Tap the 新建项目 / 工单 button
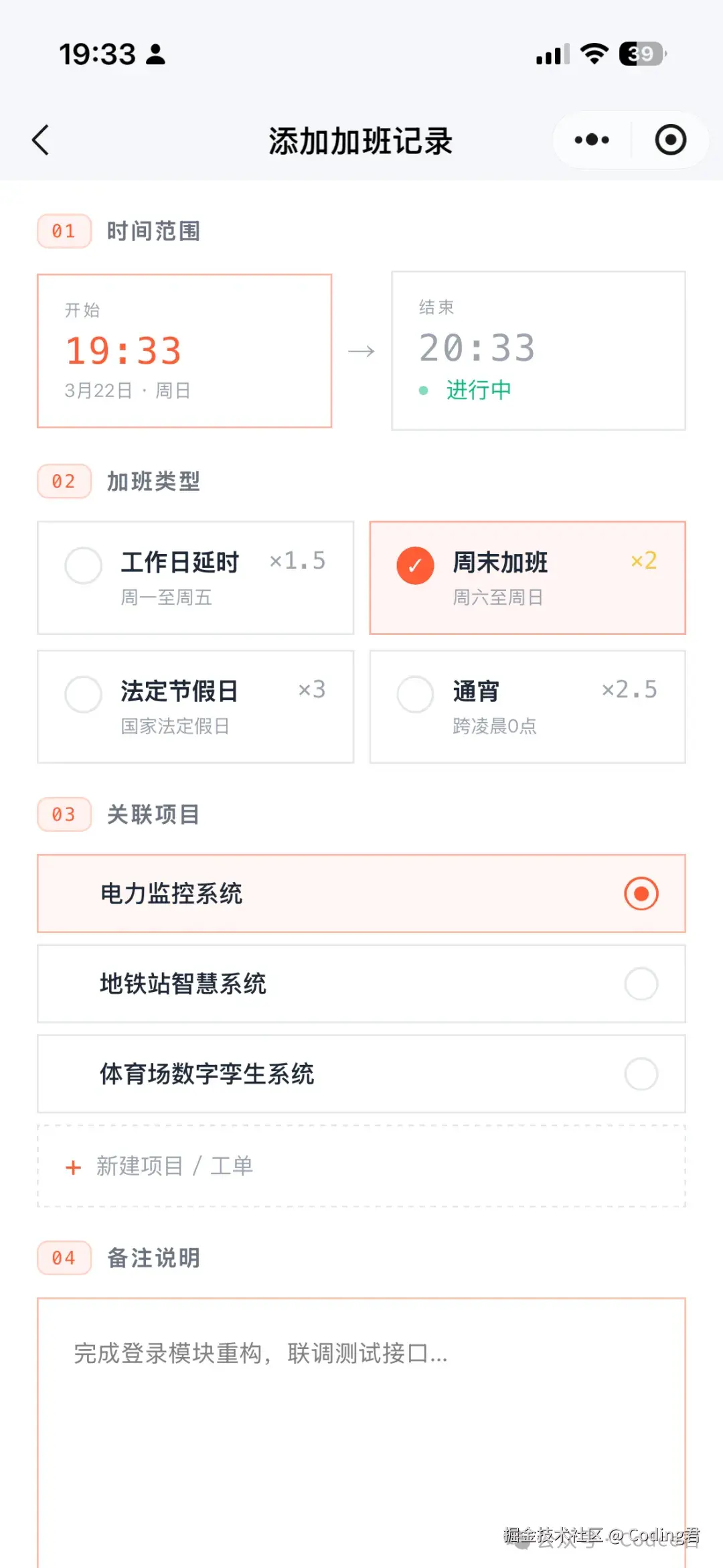 point(361,1165)
